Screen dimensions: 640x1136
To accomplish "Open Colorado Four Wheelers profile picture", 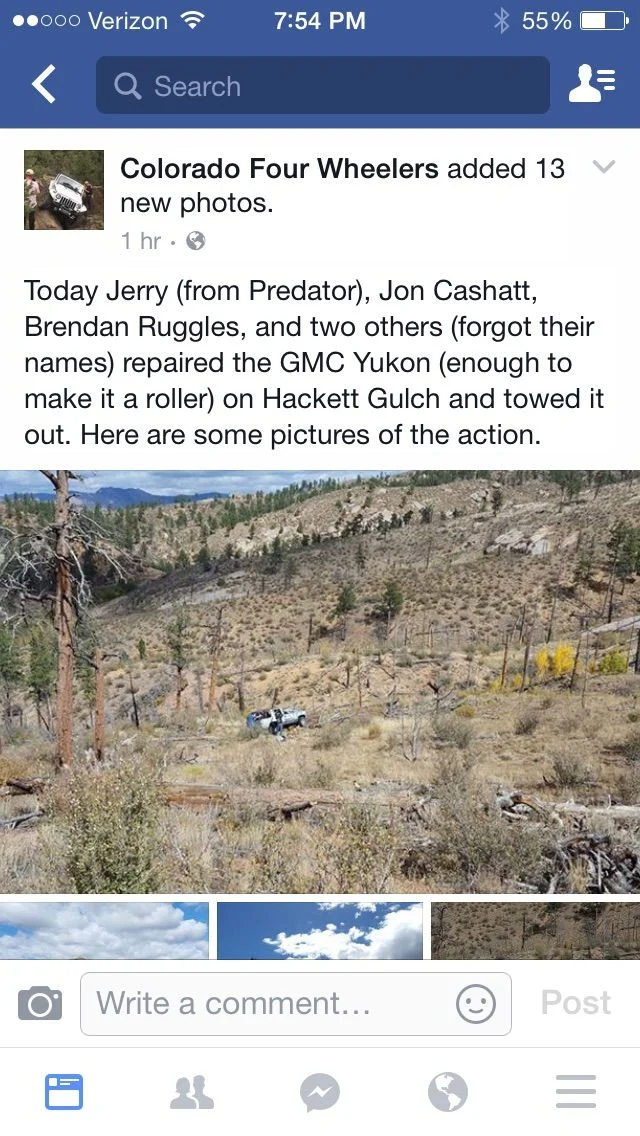I will (x=64, y=190).
